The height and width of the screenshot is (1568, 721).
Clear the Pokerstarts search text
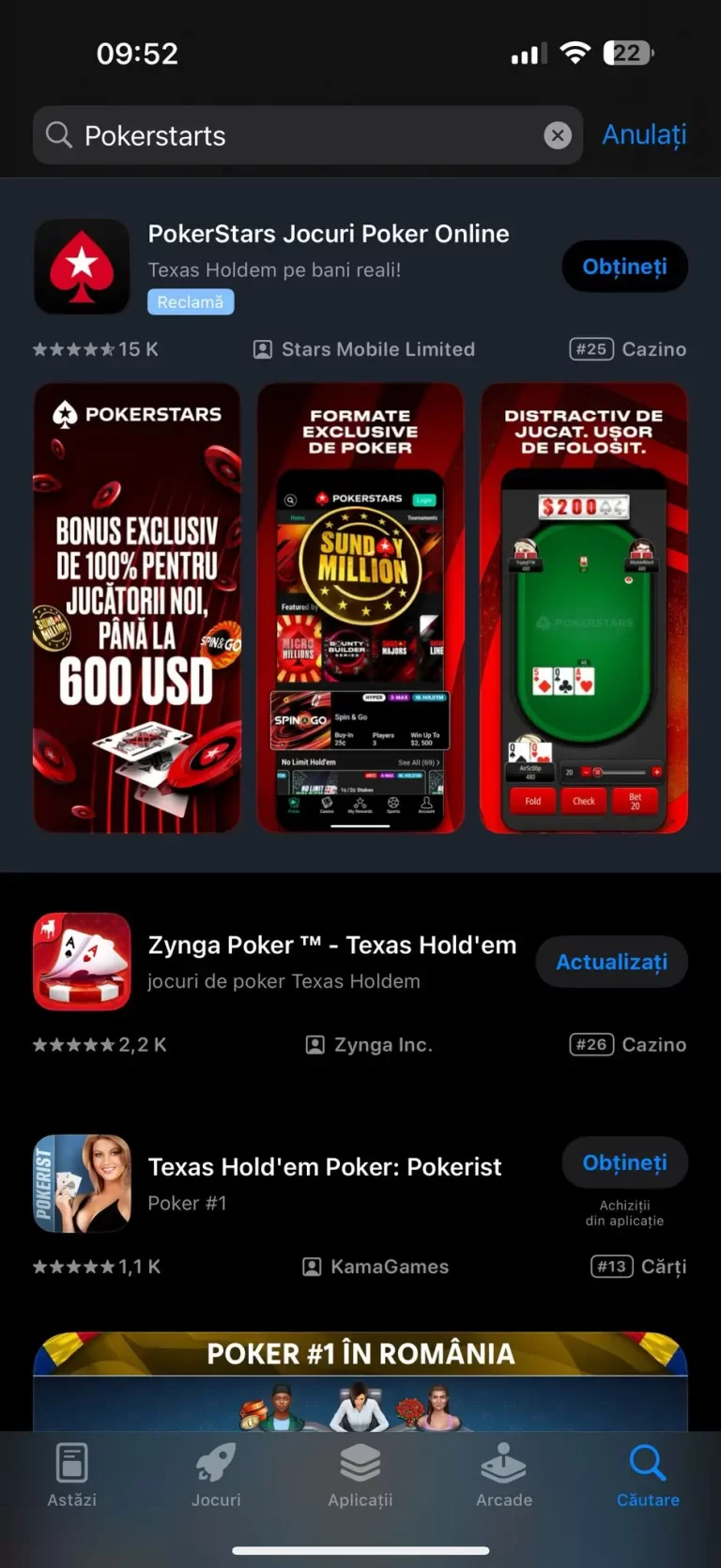coord(558,136)
